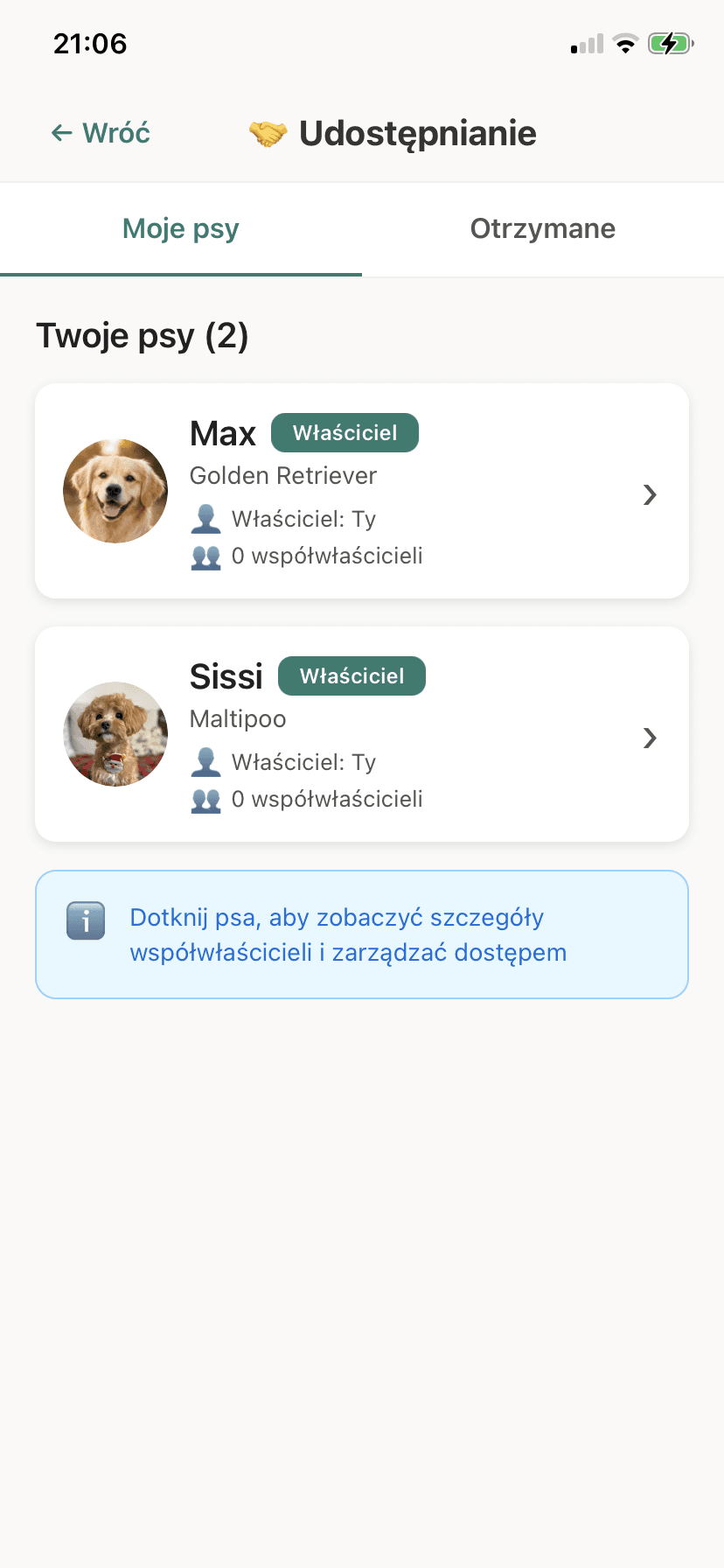The width and height of the screenshot is (724, 1568).
Task: Tap the Właściciel badge on Sissi's card
Action: pos(352,675)
